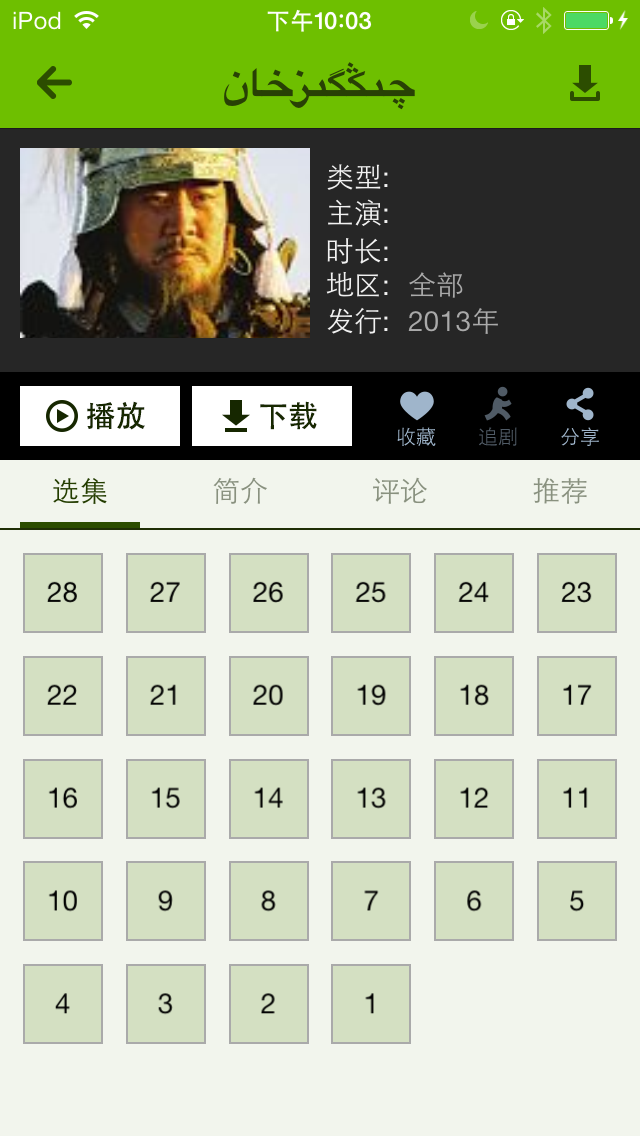This screenshot has height=1136, width=640.
Task: Choose episode 15
Action: pos(166,799)
